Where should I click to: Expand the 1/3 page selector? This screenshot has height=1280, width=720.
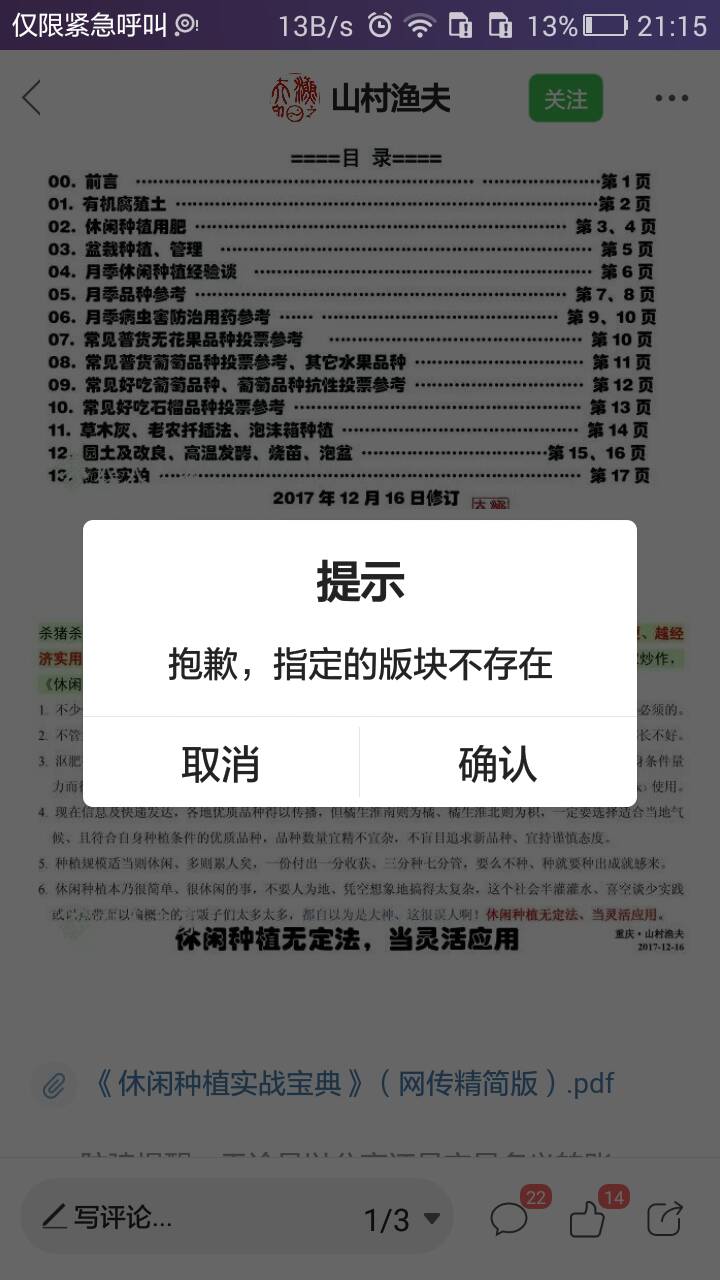402,1219
